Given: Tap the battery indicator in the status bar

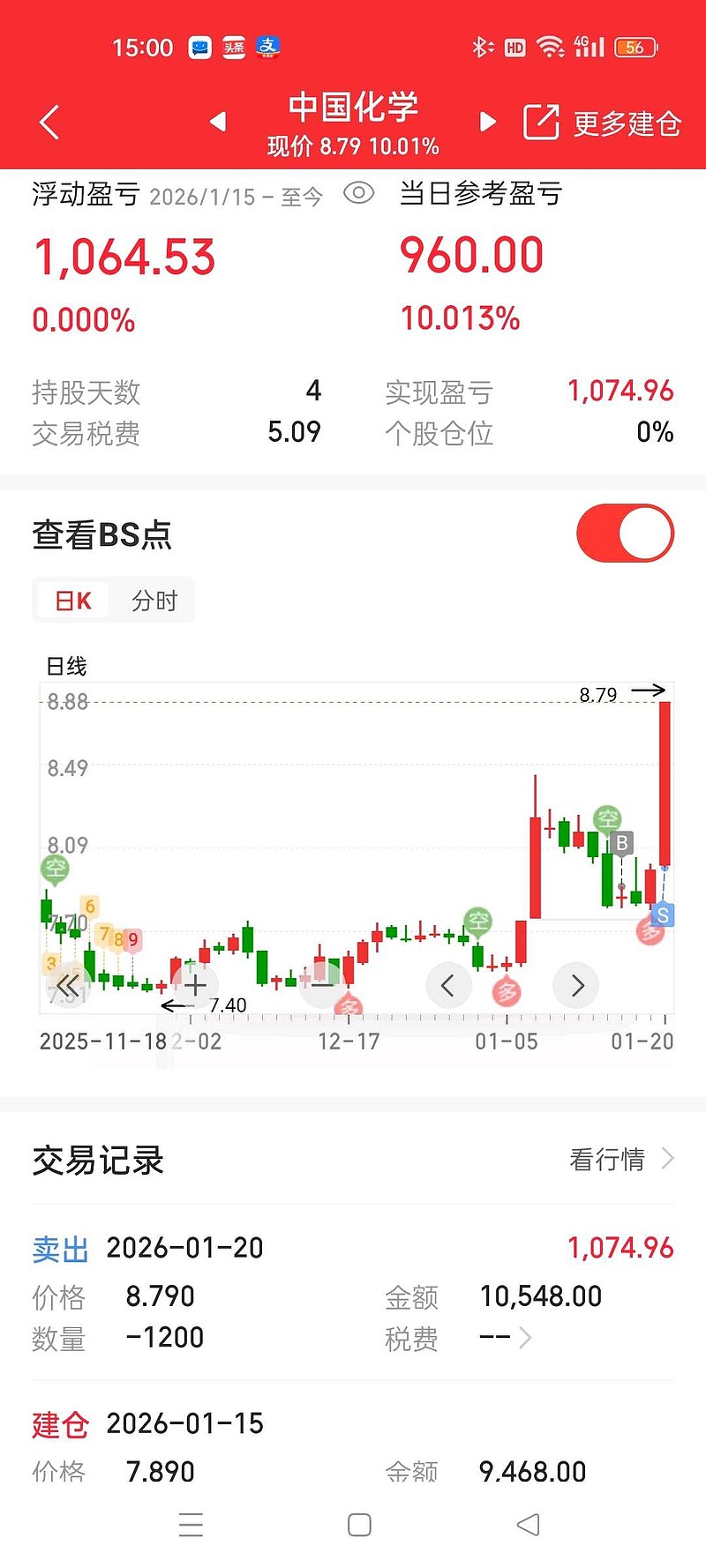Looking at the screenshot, I should pyautogui.click(x=635, y=47).
